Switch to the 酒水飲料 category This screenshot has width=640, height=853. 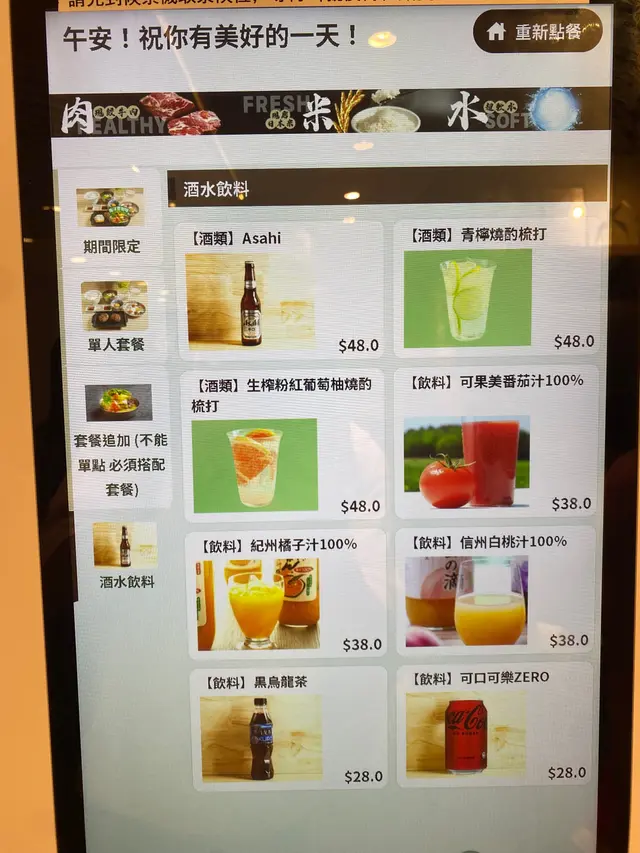125,556
